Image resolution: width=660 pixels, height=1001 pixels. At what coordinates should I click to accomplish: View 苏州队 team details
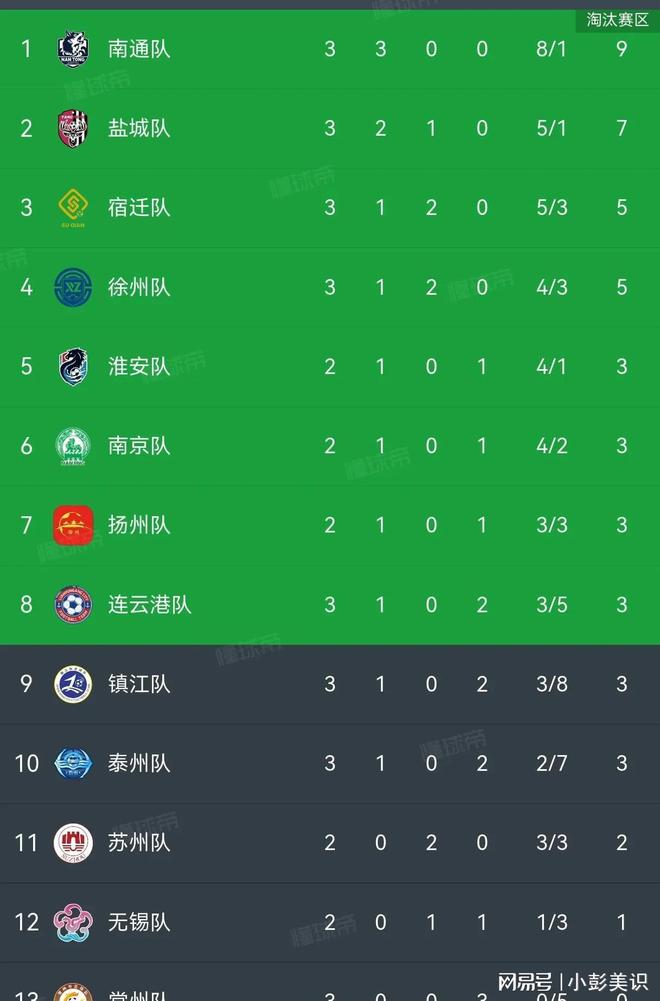pos(139,843)
